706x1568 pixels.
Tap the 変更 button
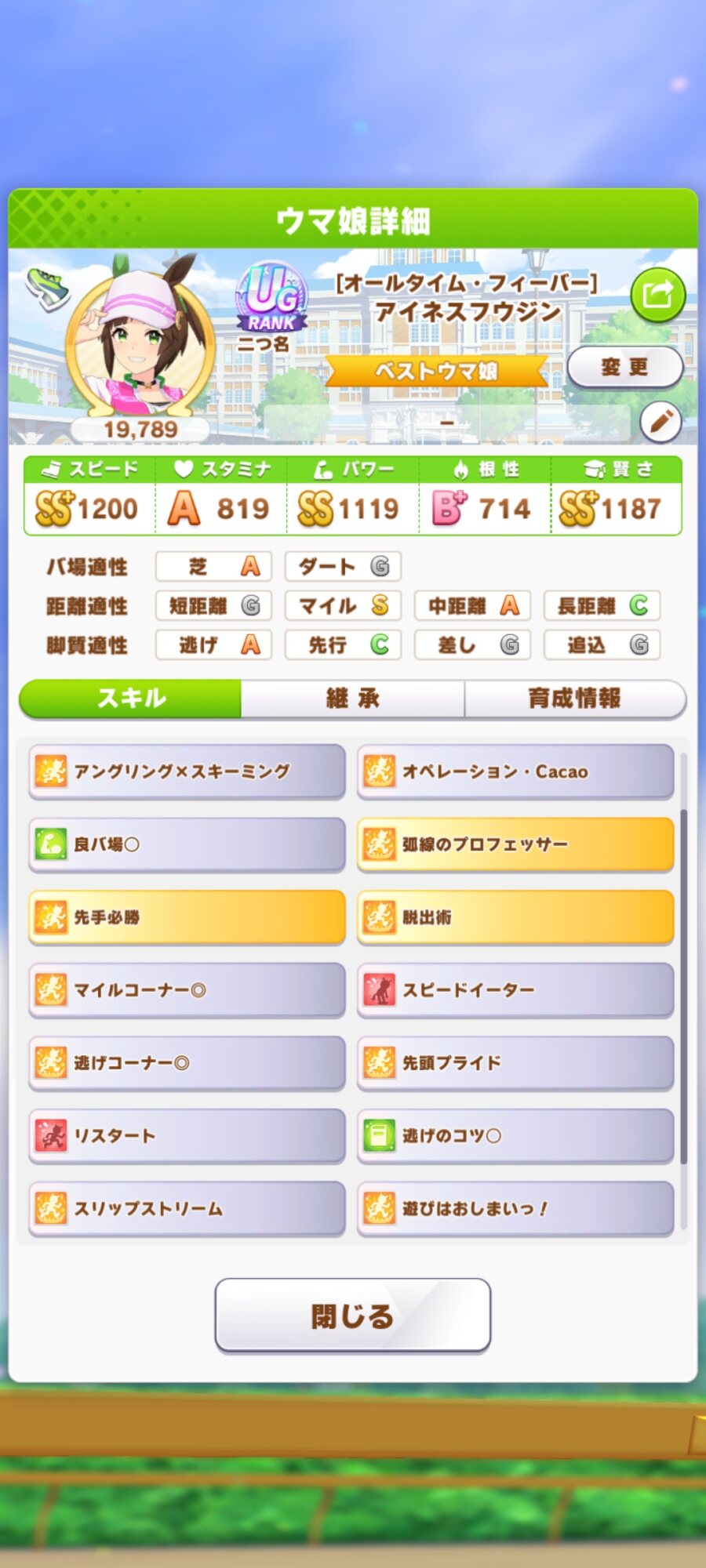(x=624, y=367)
